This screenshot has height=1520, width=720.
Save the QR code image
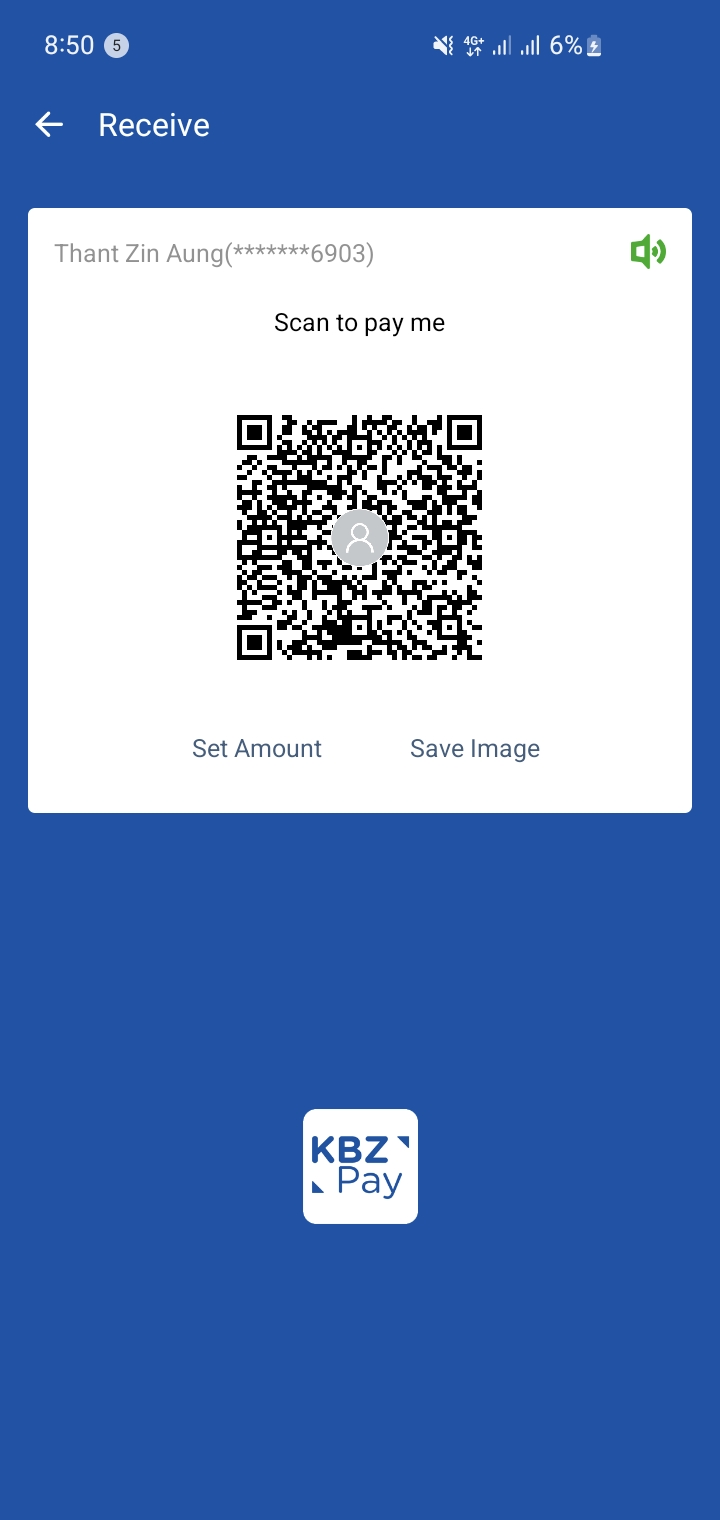point(475,749)
